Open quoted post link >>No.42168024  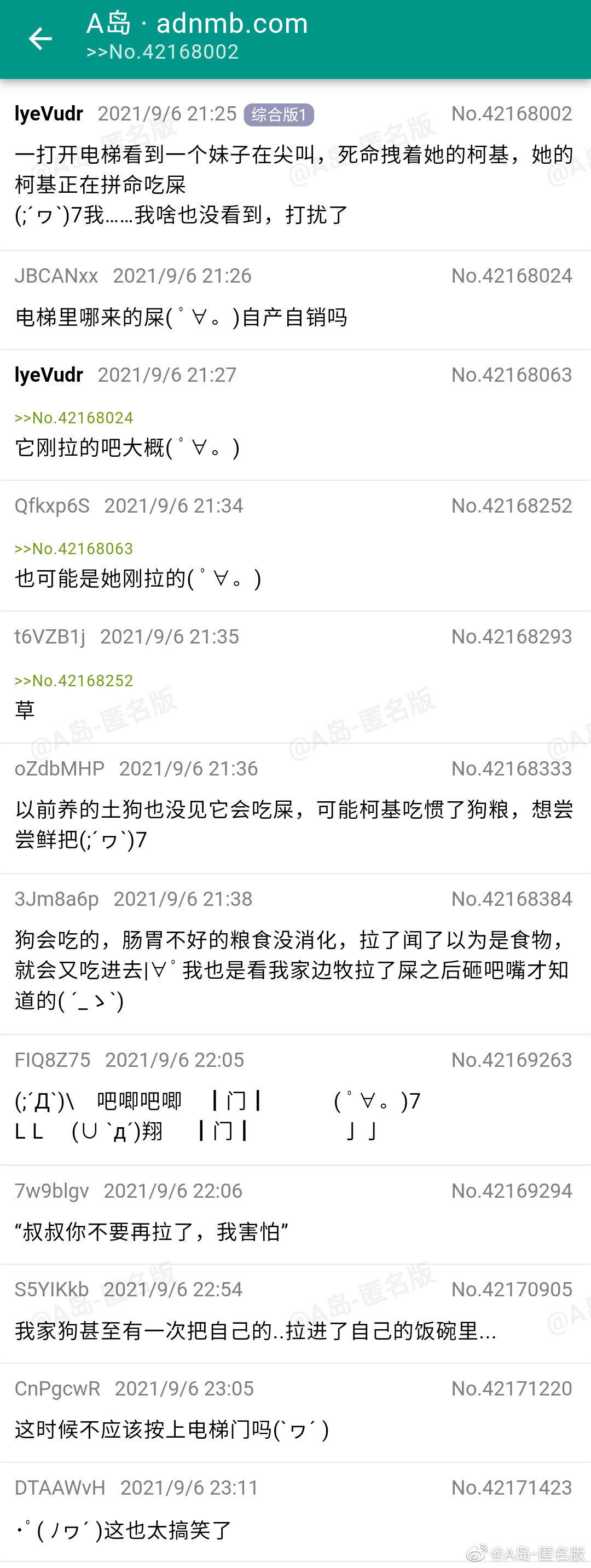(73, 417)
